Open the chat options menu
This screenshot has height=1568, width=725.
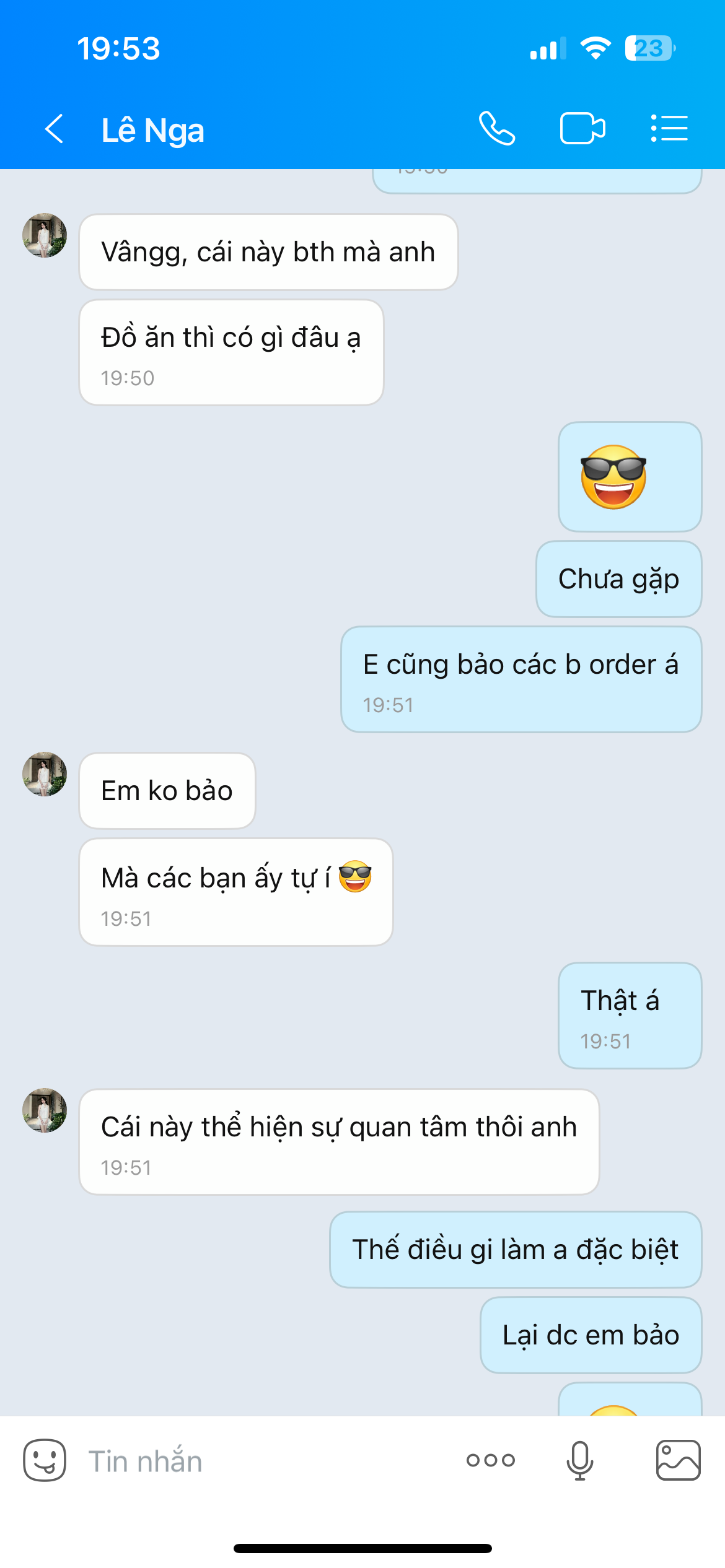[669, 129]
